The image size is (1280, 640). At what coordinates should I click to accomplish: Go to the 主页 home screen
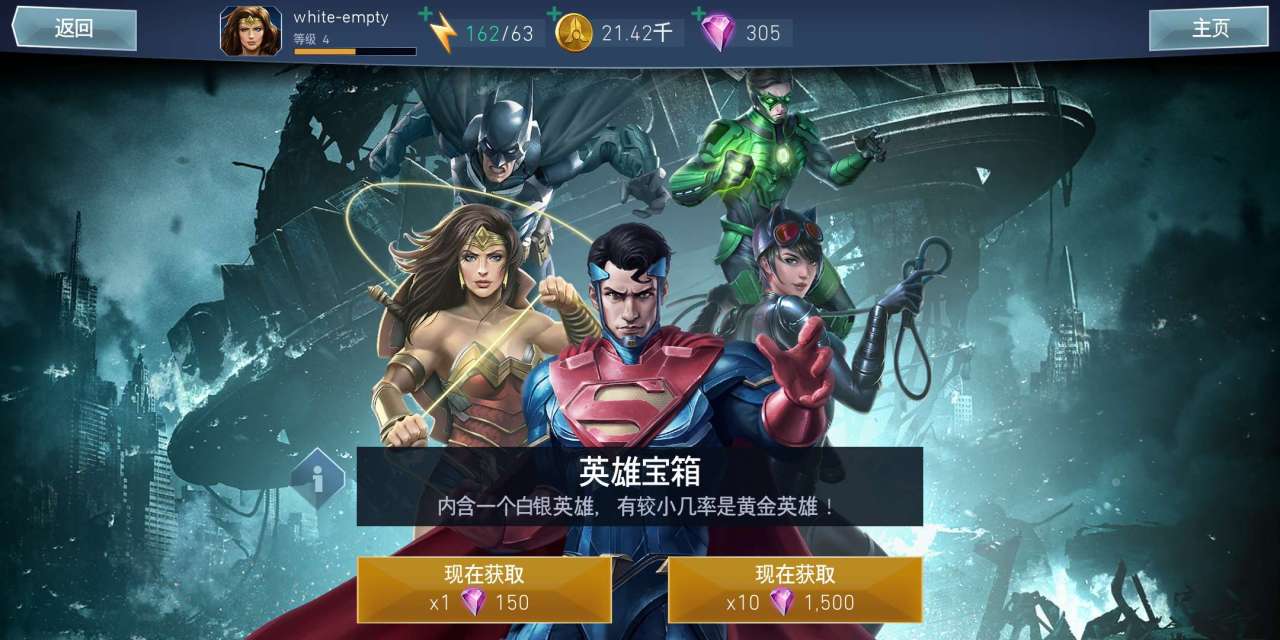[1211, 28]
